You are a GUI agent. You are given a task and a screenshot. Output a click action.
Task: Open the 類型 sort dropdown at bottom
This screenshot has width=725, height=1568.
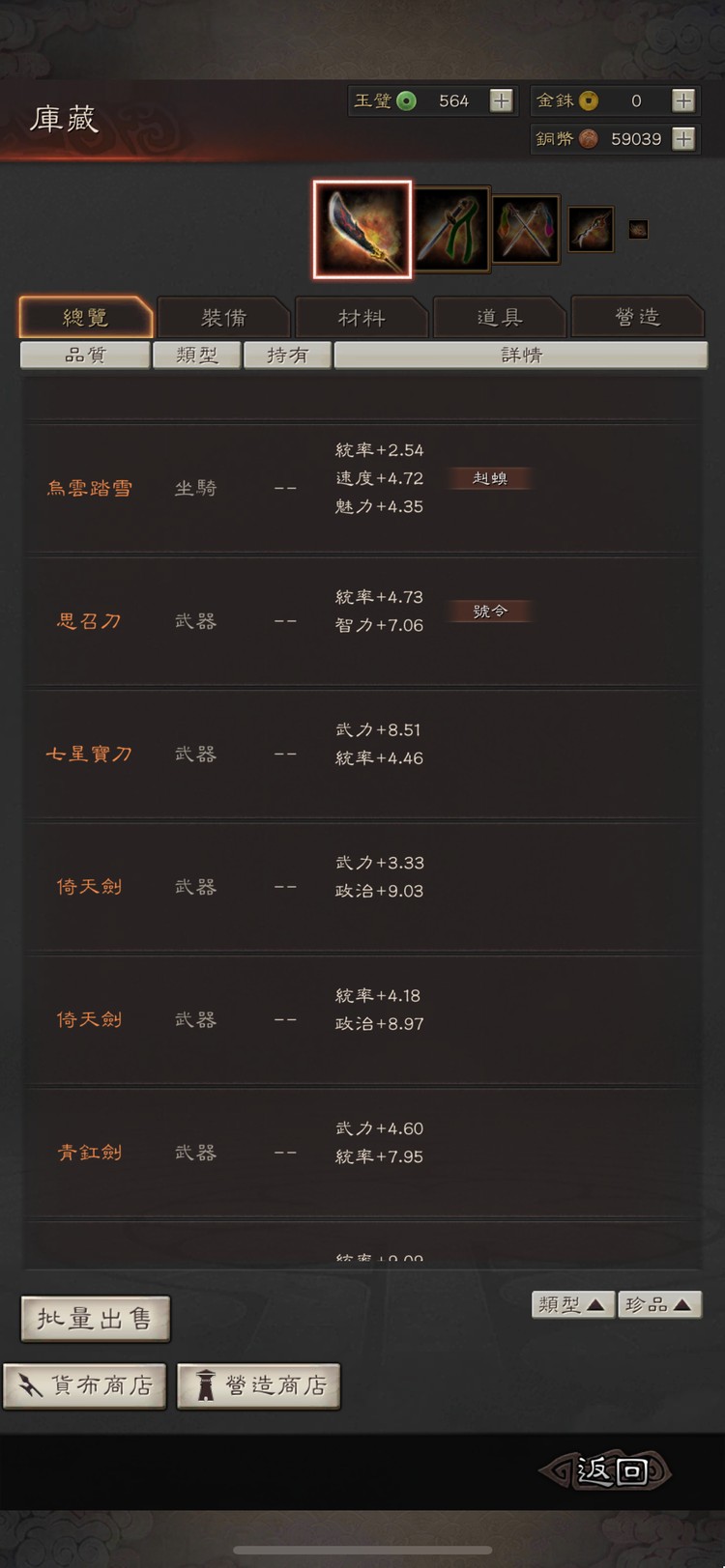[572, 1303]
